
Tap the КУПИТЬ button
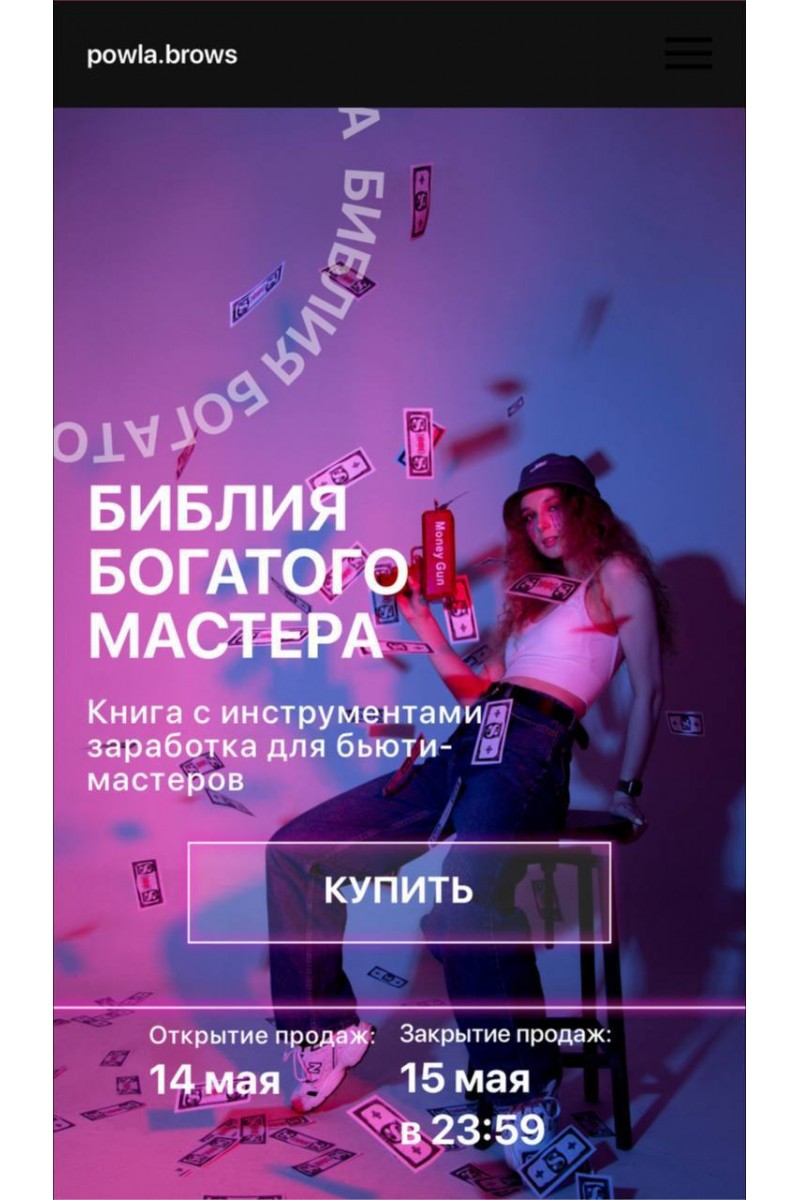pos(399,891)
